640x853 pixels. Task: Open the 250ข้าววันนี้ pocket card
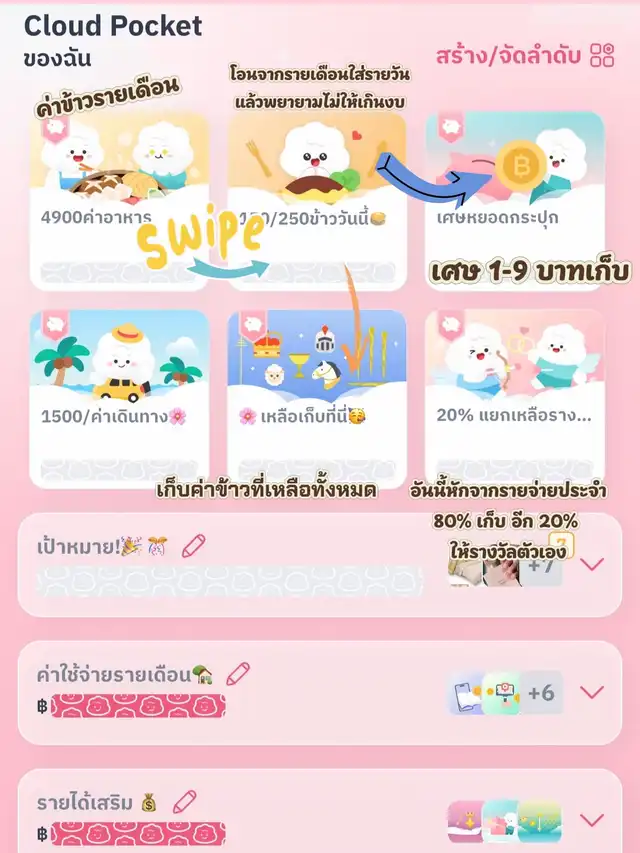(x=317, y=200)
